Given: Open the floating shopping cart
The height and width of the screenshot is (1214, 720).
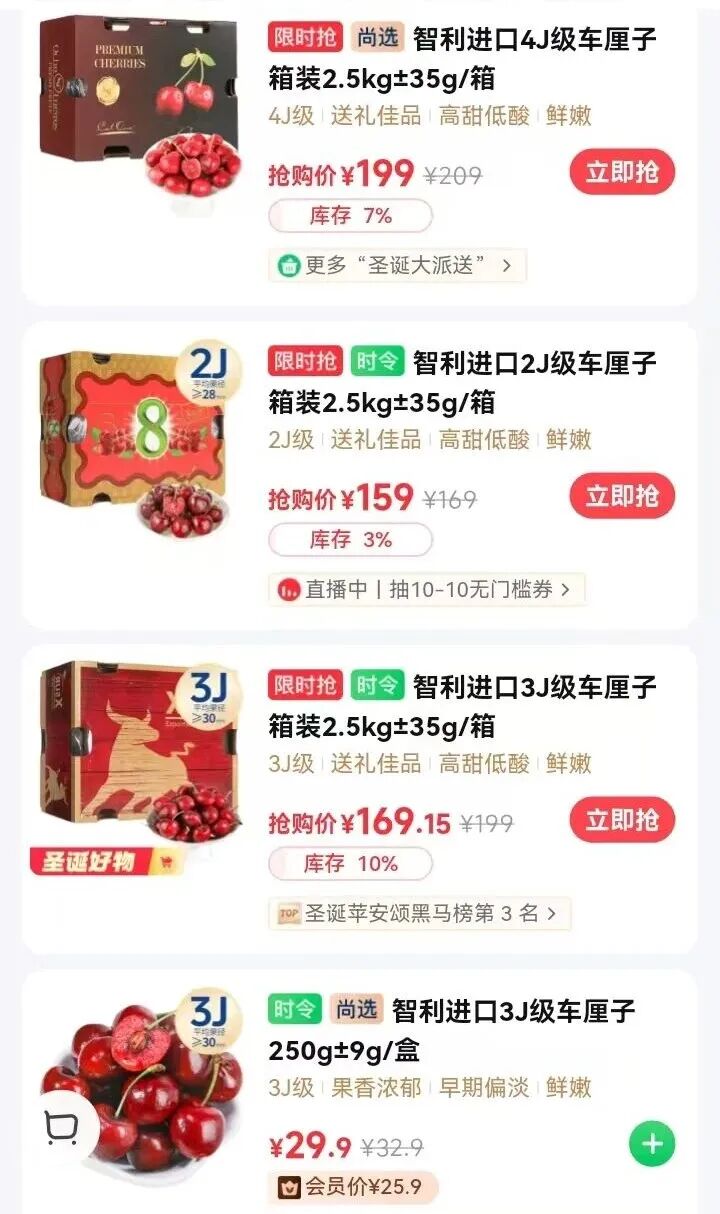Looking at the screenshot, I should point(62,1128).
